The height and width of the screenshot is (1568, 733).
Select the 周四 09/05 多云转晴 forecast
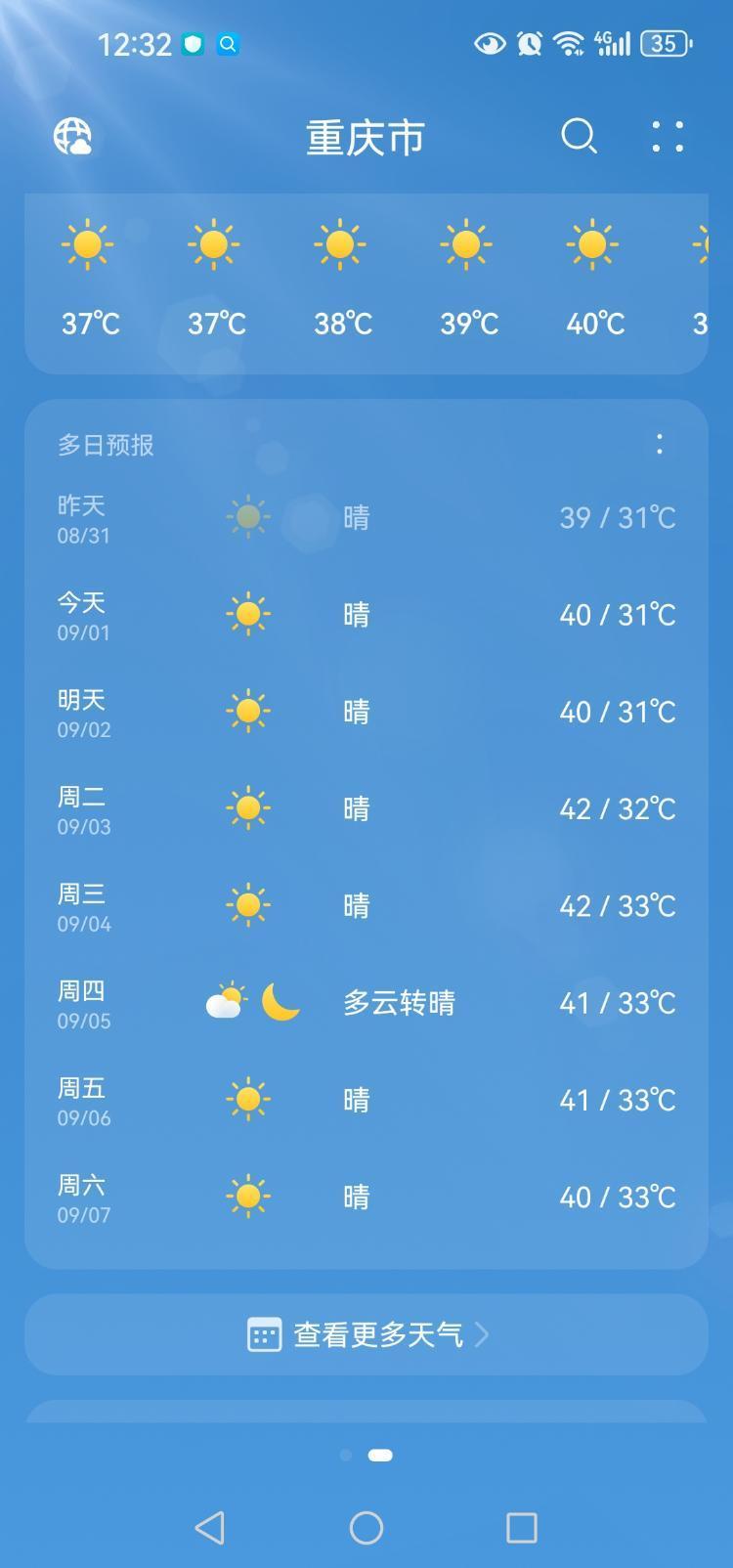[x=366, y=1003]
